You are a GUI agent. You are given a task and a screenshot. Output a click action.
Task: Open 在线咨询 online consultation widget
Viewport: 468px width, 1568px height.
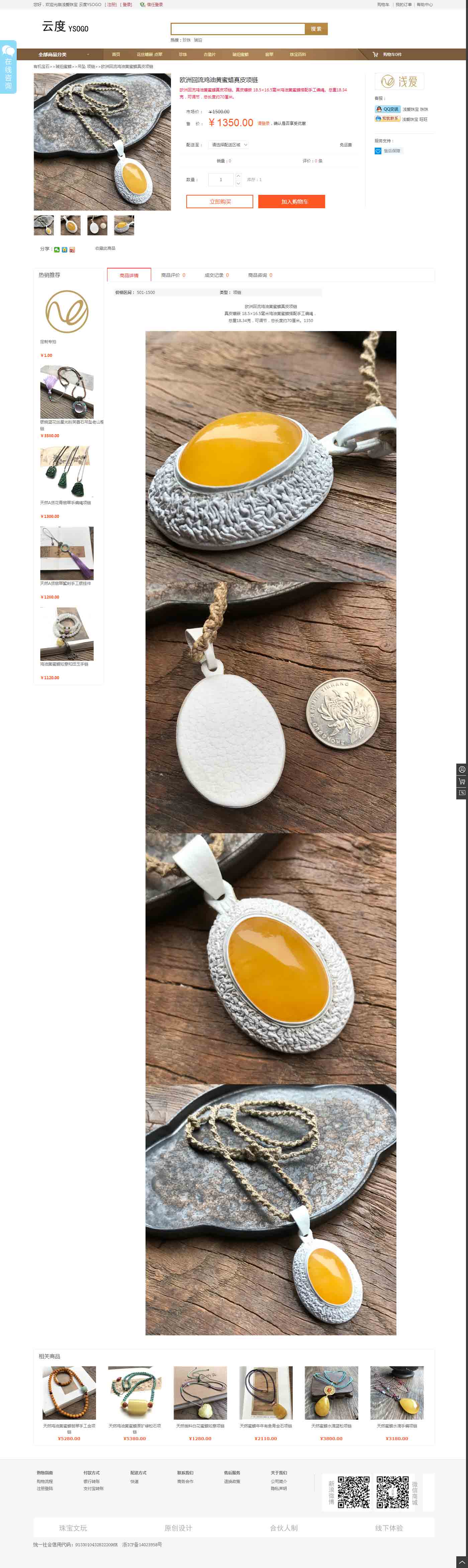tap(8, 67)
